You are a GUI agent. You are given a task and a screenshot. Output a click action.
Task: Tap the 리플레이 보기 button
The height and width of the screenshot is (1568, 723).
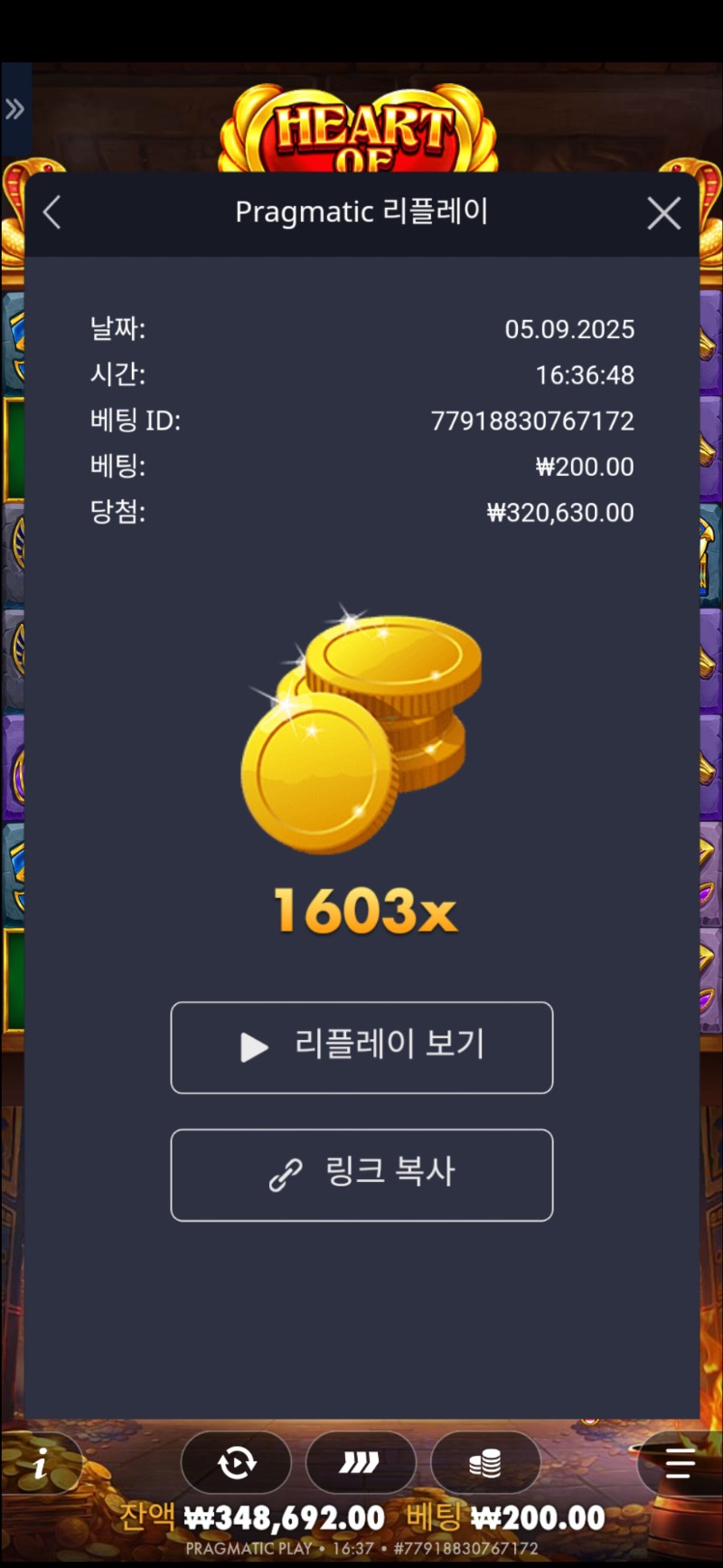point(361,1047)
